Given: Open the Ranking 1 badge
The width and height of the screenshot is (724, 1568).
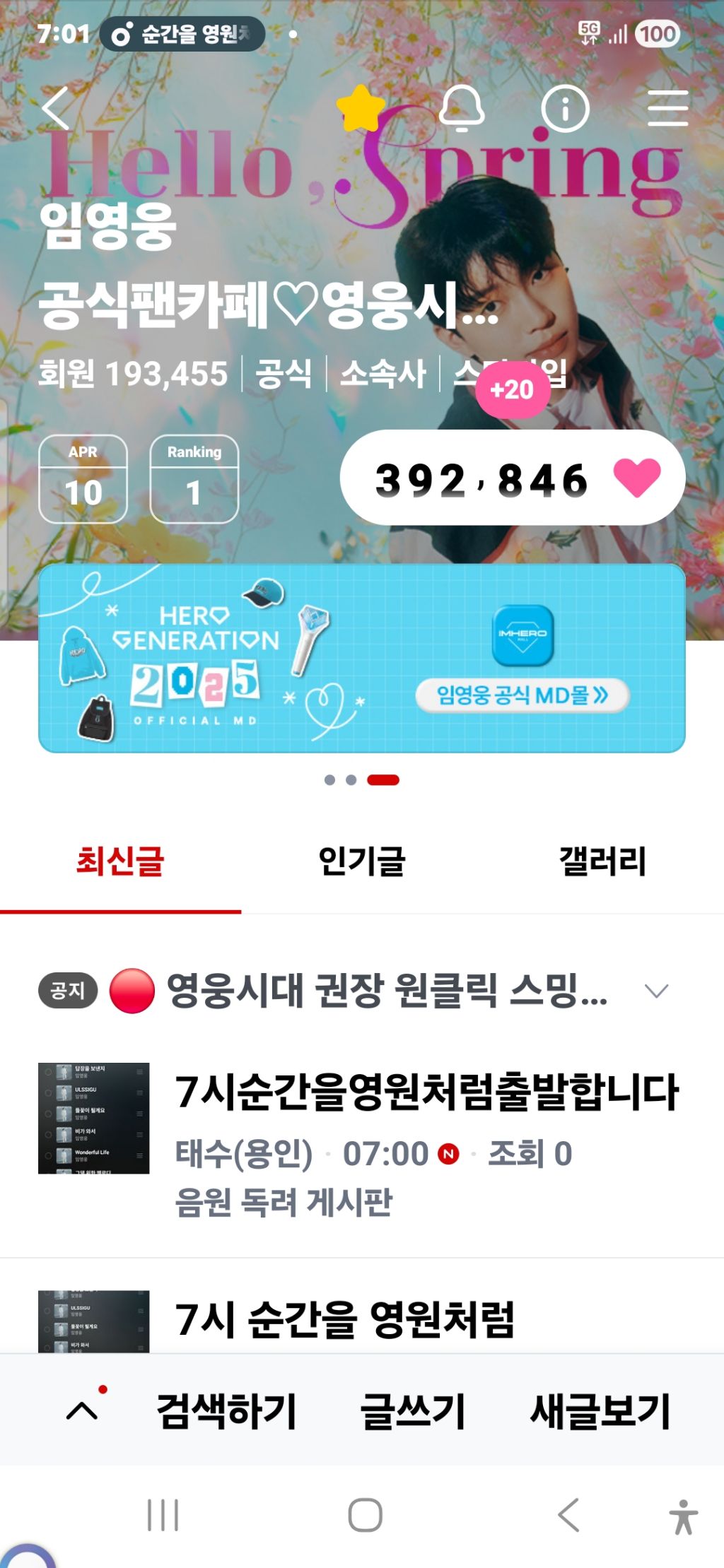Looking at the screenshot, I should click(x=194, y=479).
